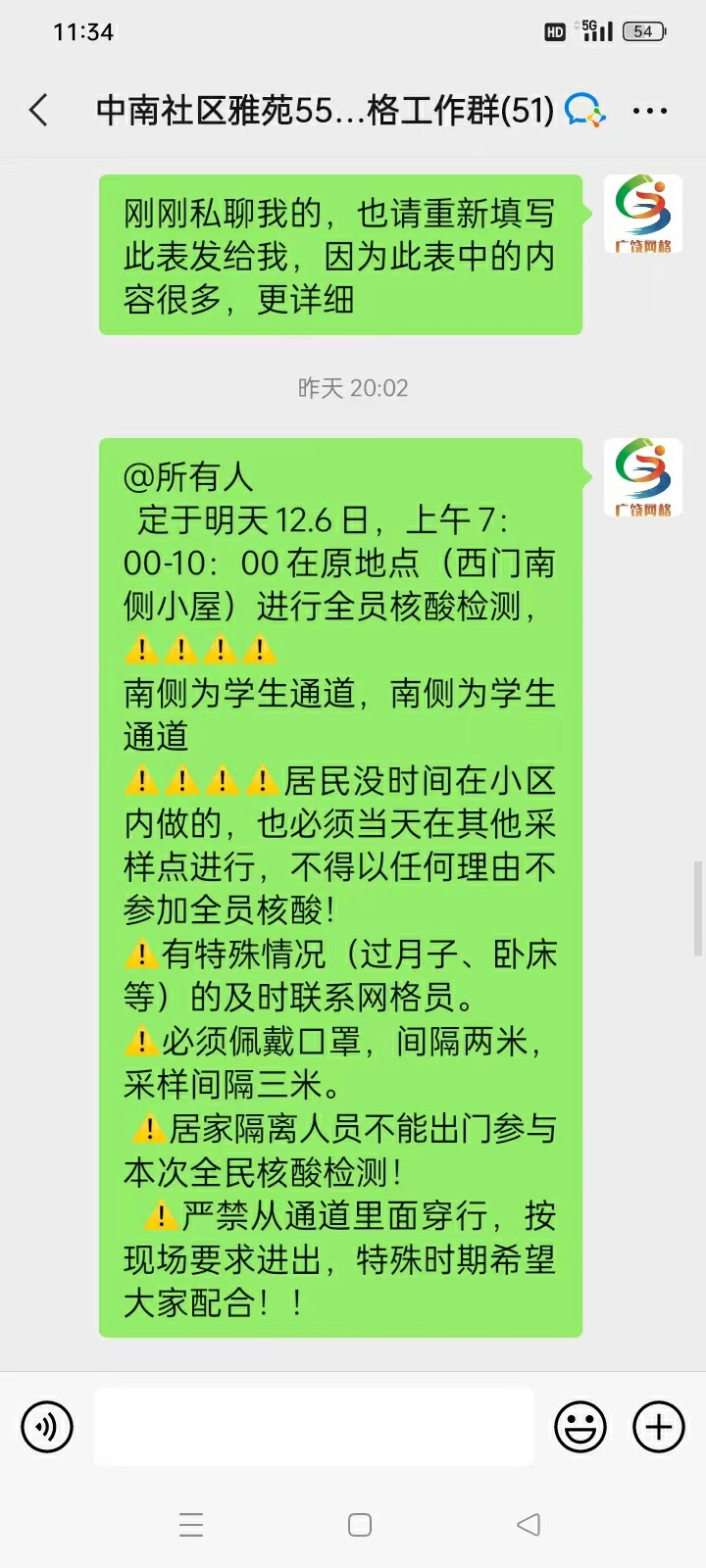Image resolution: width=706 pixels, height=1568 pixels.
Task: Open the plus attachment menu
Action: (x=659, y=1427)
